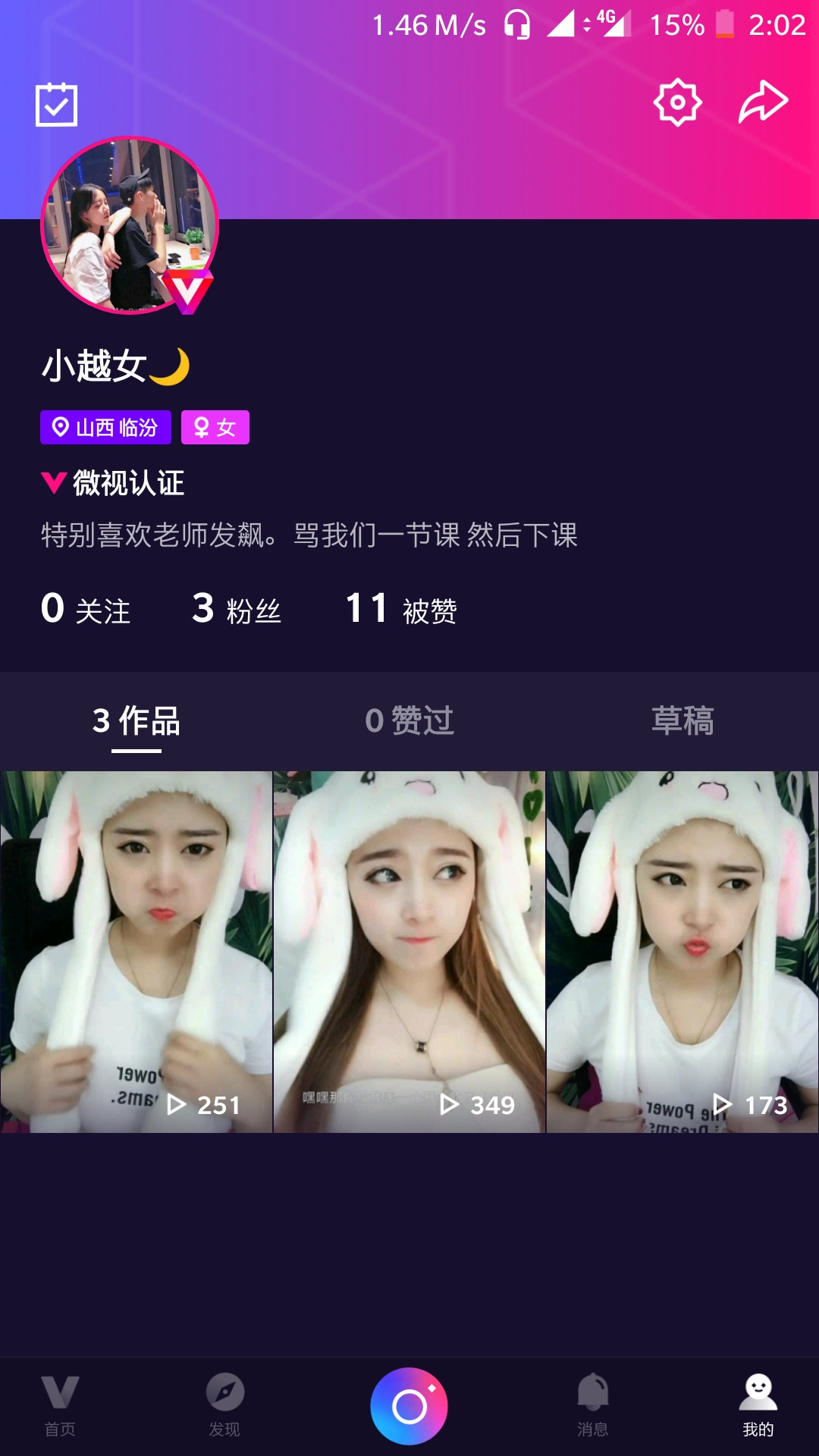Go to the 首页 home tab

click(60, 1405)
